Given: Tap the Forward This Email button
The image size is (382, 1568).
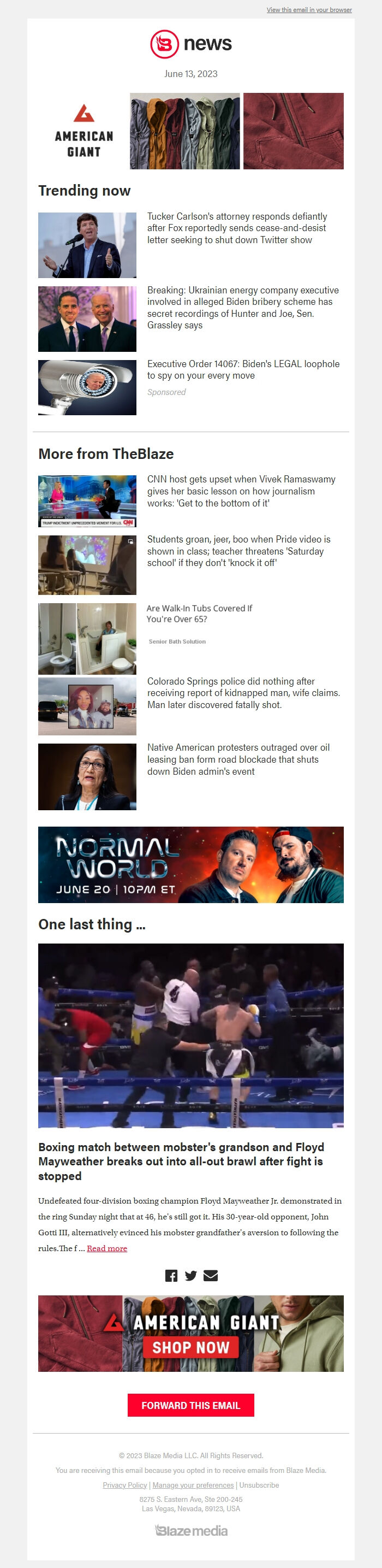Looking at the screenshot, I should click(x=190, y=1406).
